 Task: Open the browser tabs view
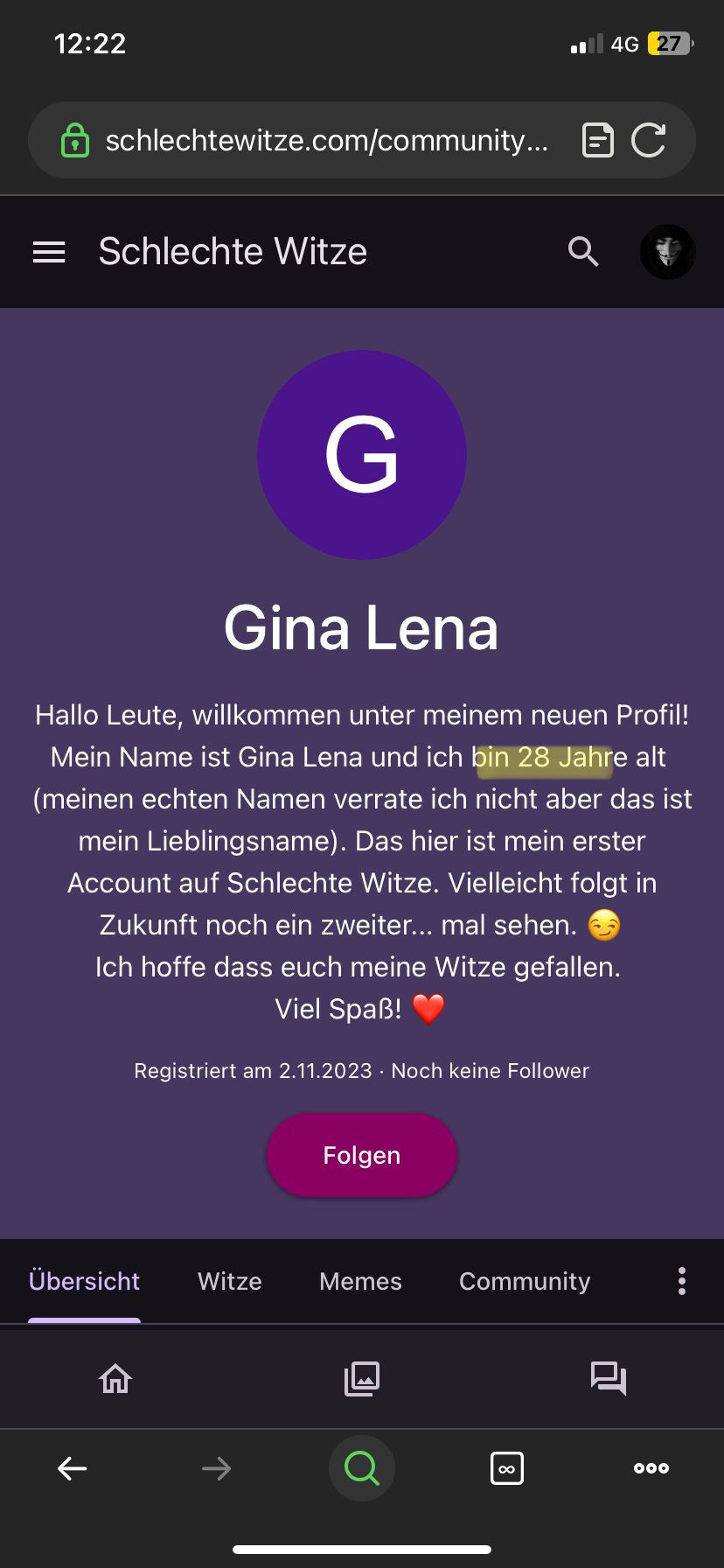click(x=507, y=1468)
